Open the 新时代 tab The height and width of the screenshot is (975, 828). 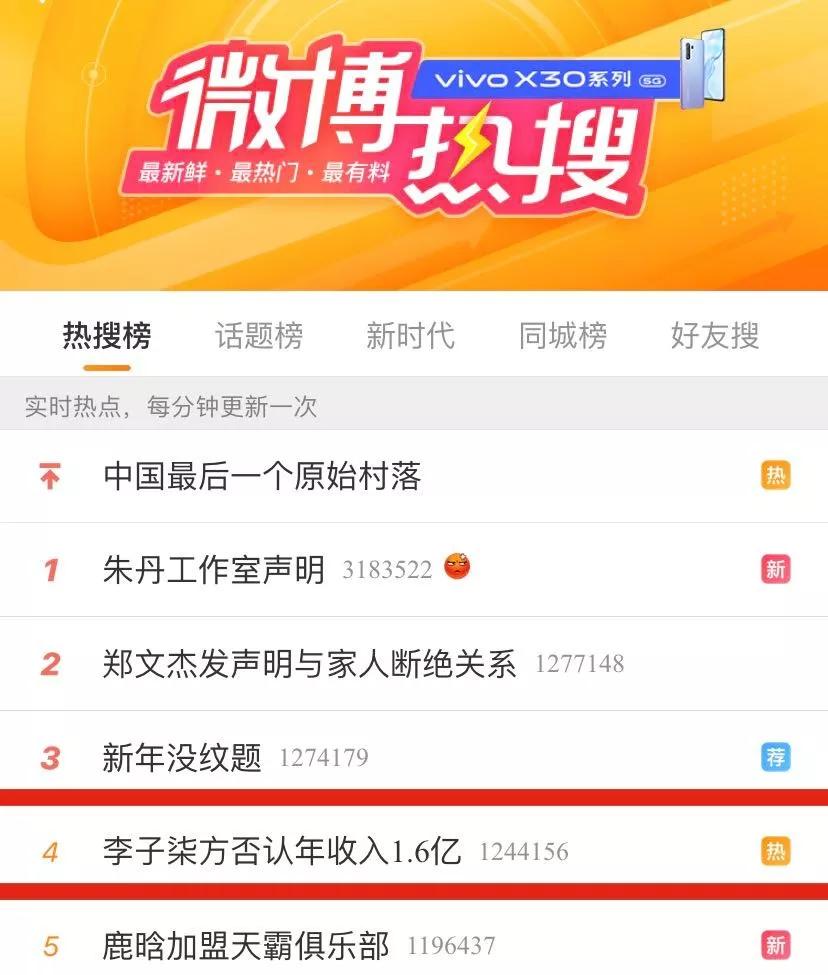tap(412, 338)
